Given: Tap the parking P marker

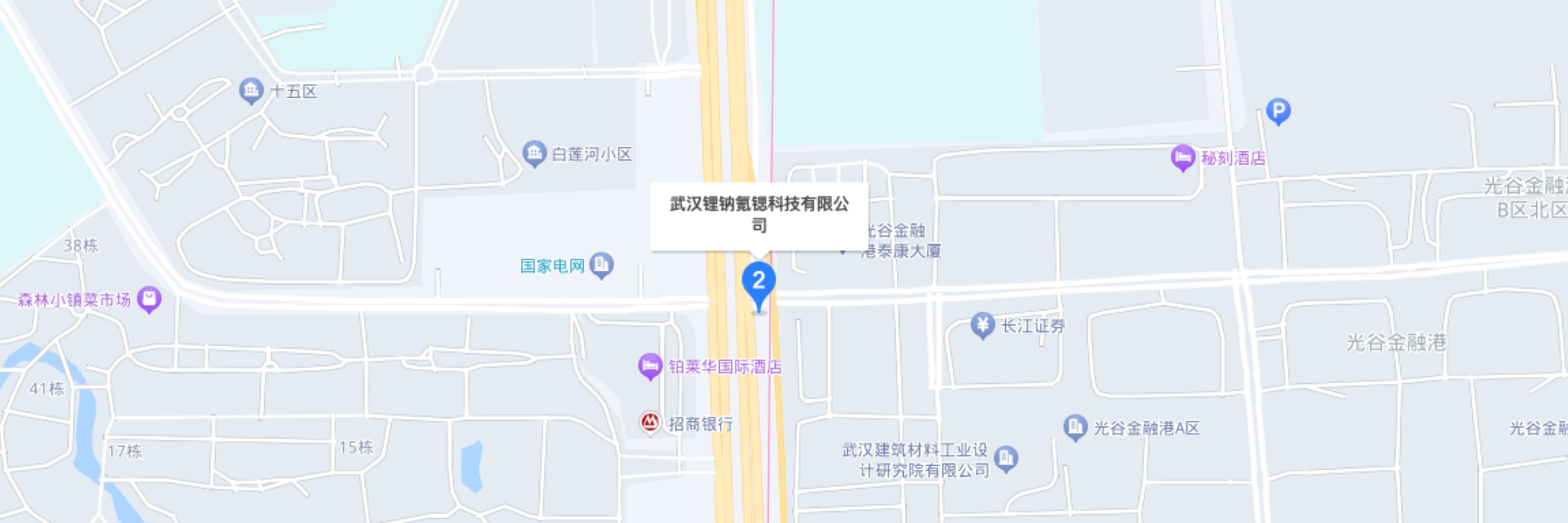Looking at the screenshot, I should point(1278,110).
